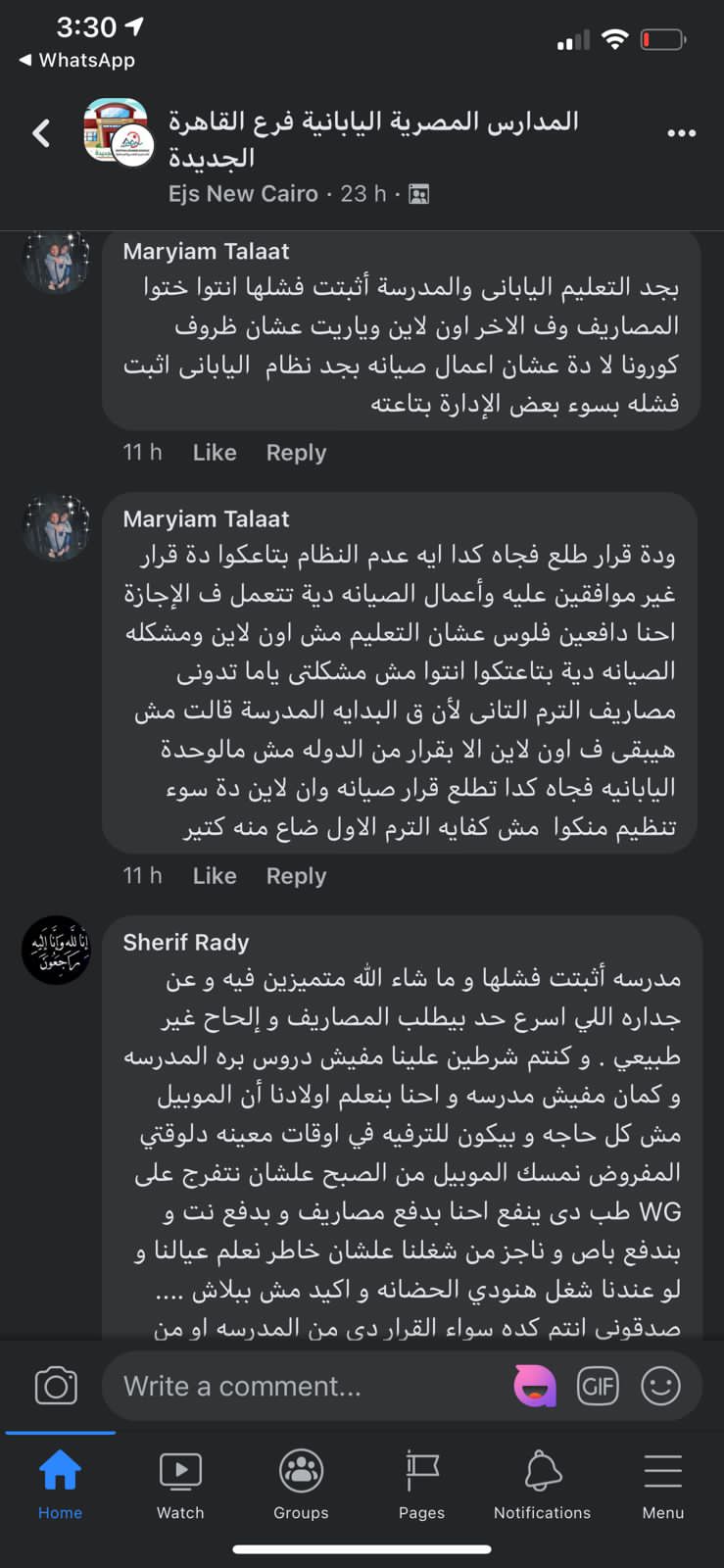The height and width of the screenshot is (1568, 724).
Task: Reply to Maryiam Talaat's first comment
Action: coord(296,453)
